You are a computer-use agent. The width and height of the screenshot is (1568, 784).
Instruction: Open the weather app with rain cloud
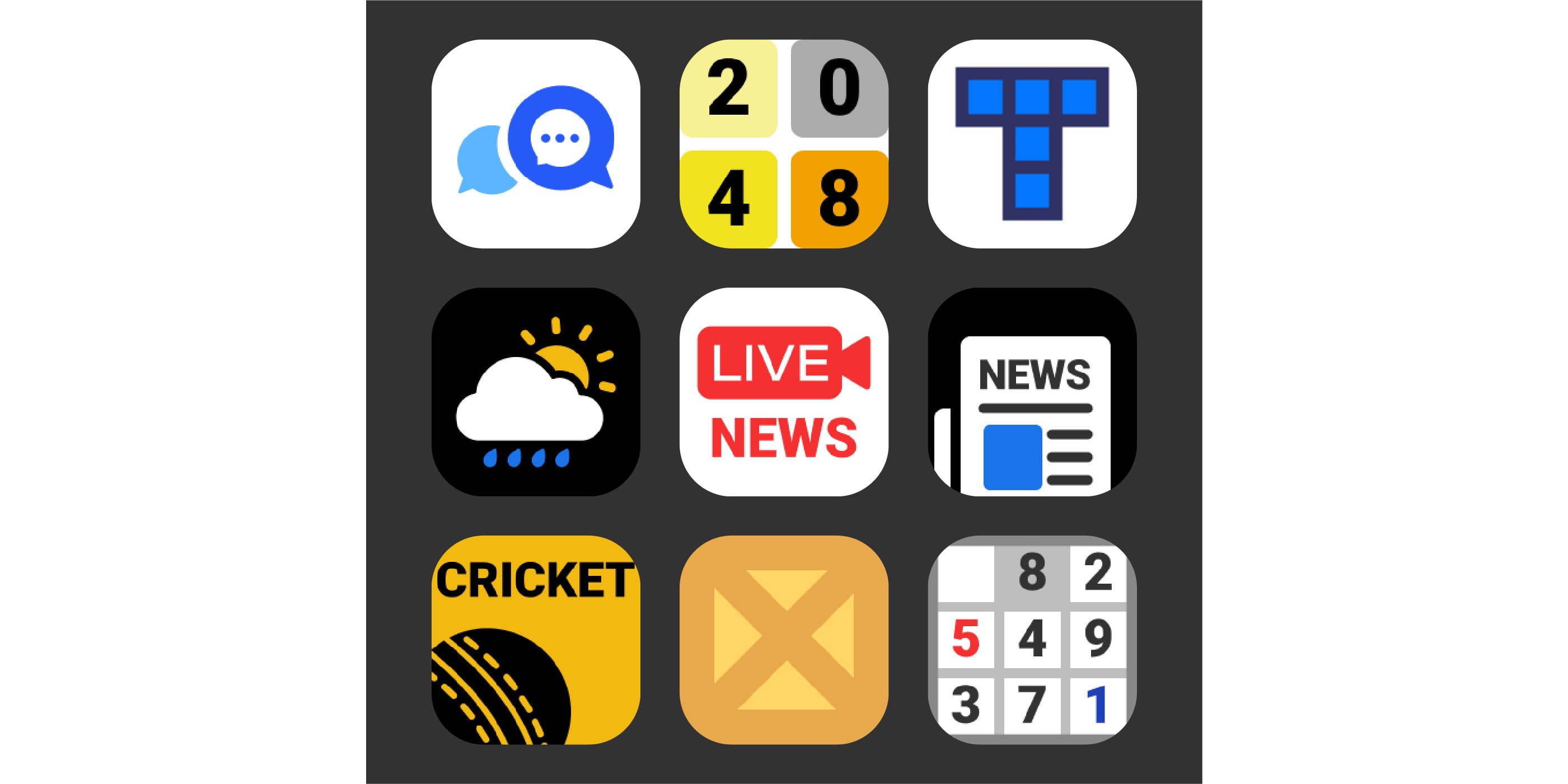[x=536, y=391]
